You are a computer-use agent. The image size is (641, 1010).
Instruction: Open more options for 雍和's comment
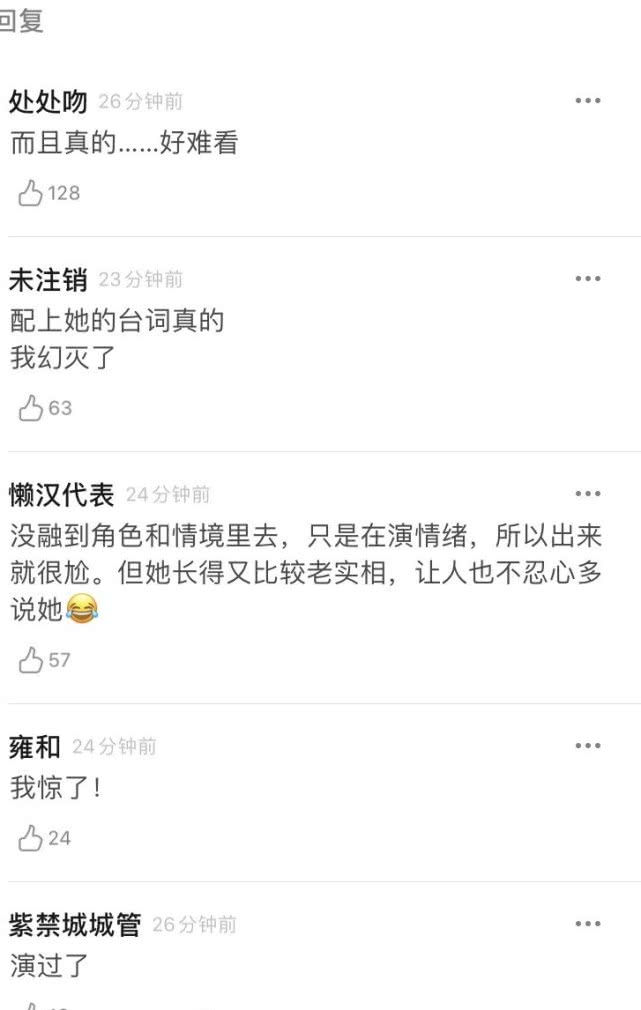pyautogui.click(x=588, y=746)
